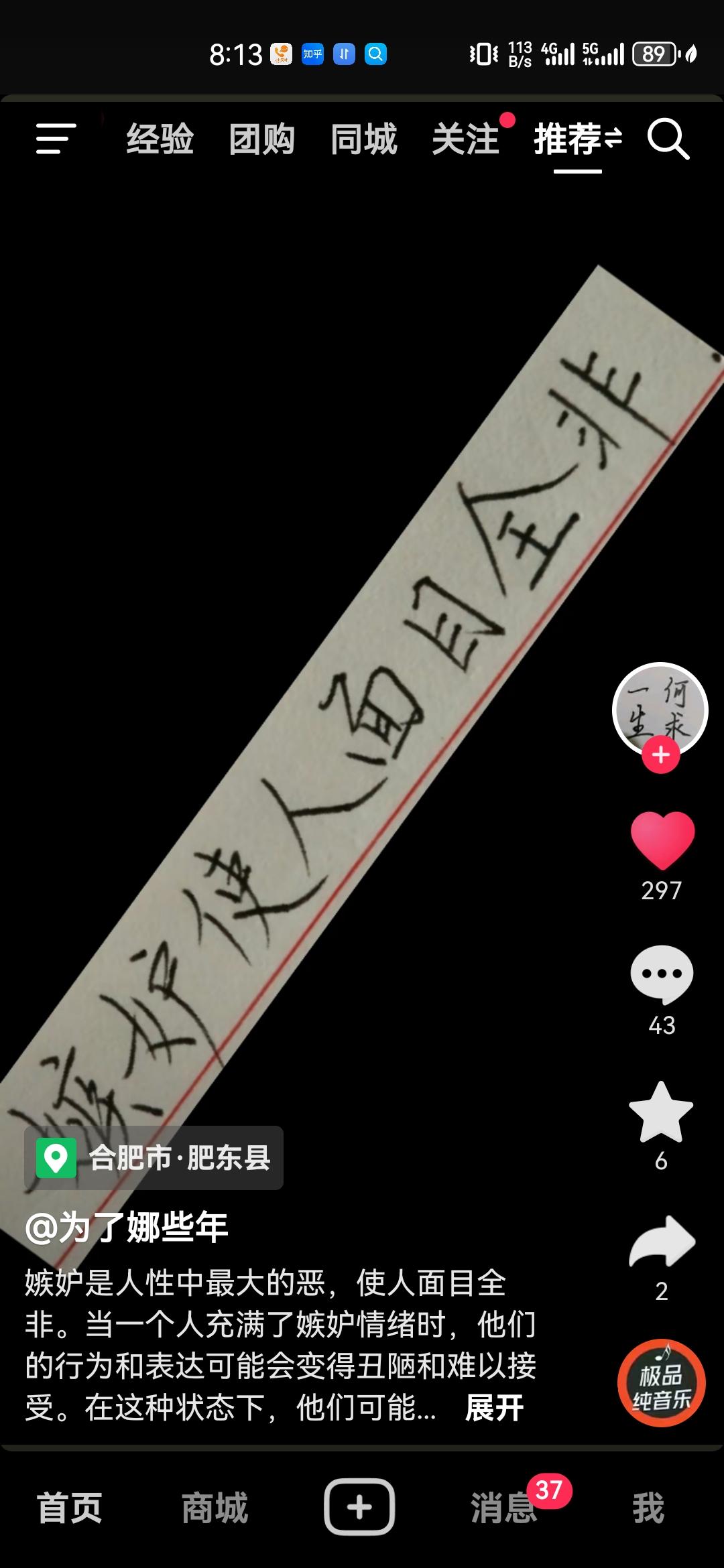The height and width of the screenshot is (1568, 724).
Task: Like the video with the heart icon
Action: pyautogui.click(x=662, y=840)
